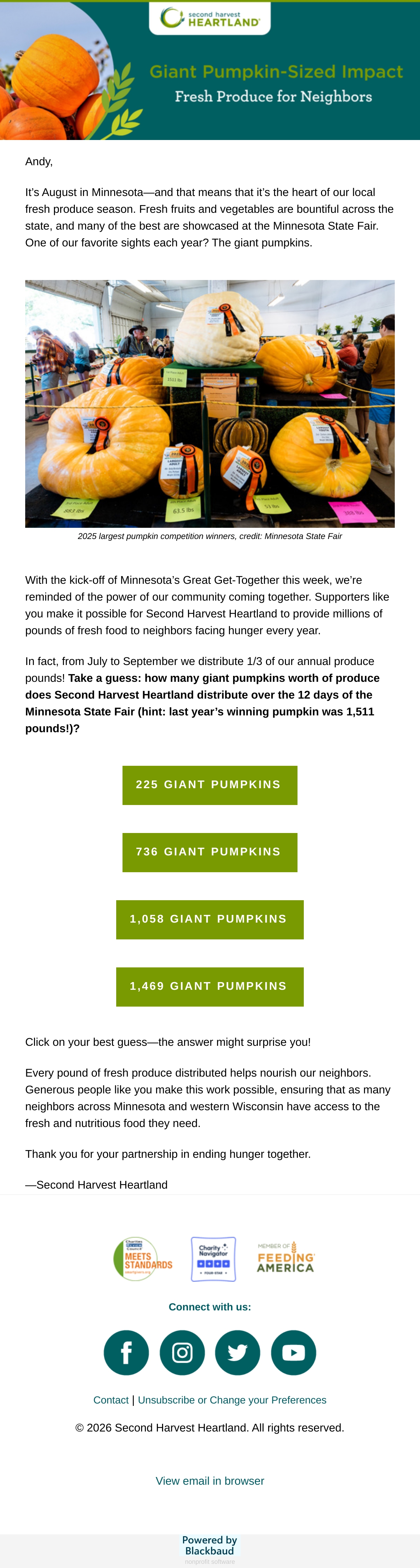Go to the YouTube channel icon
The width and height of the screenshot is (420, 1568).
[x=293, y=1352]
